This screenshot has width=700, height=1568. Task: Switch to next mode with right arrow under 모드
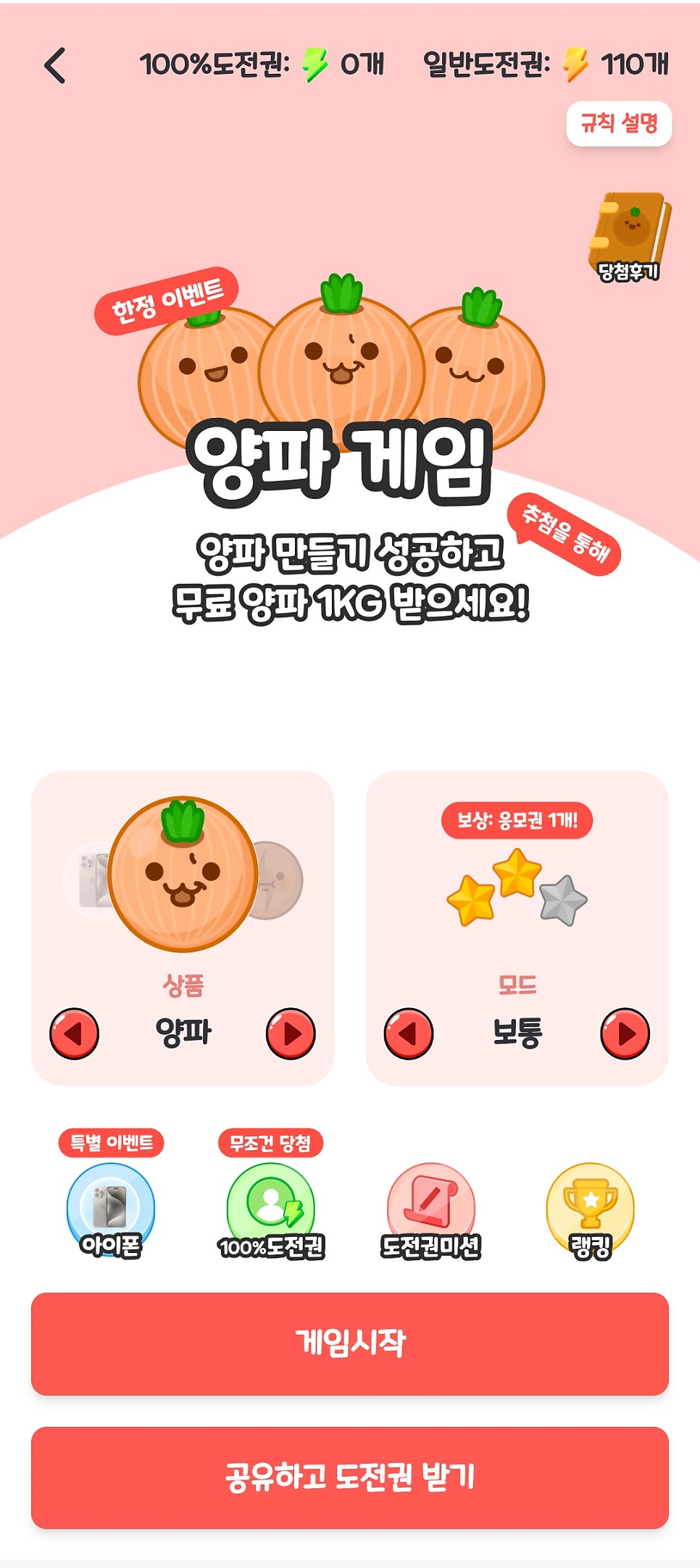[x=625, y=1034]
